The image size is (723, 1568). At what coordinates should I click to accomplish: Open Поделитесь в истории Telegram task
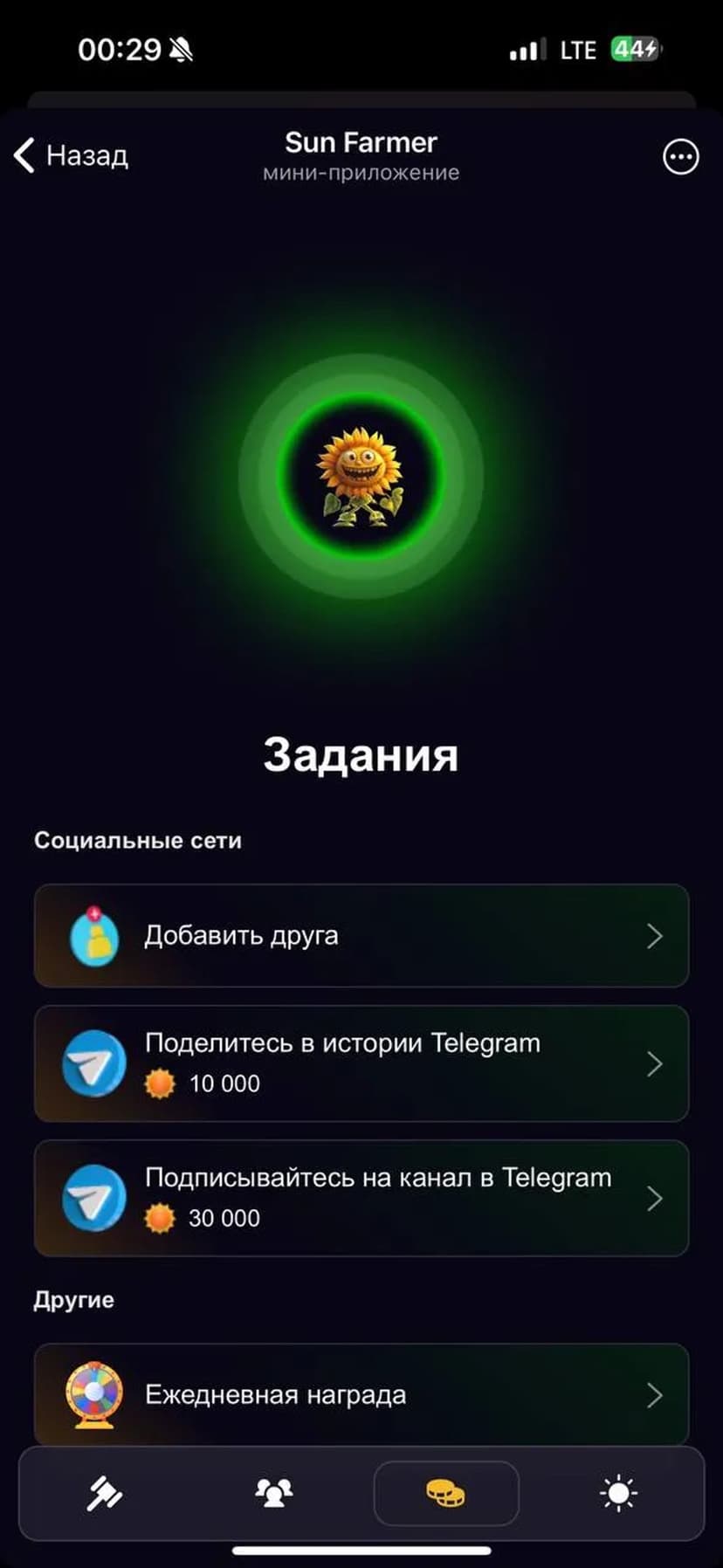(361, 1063)
